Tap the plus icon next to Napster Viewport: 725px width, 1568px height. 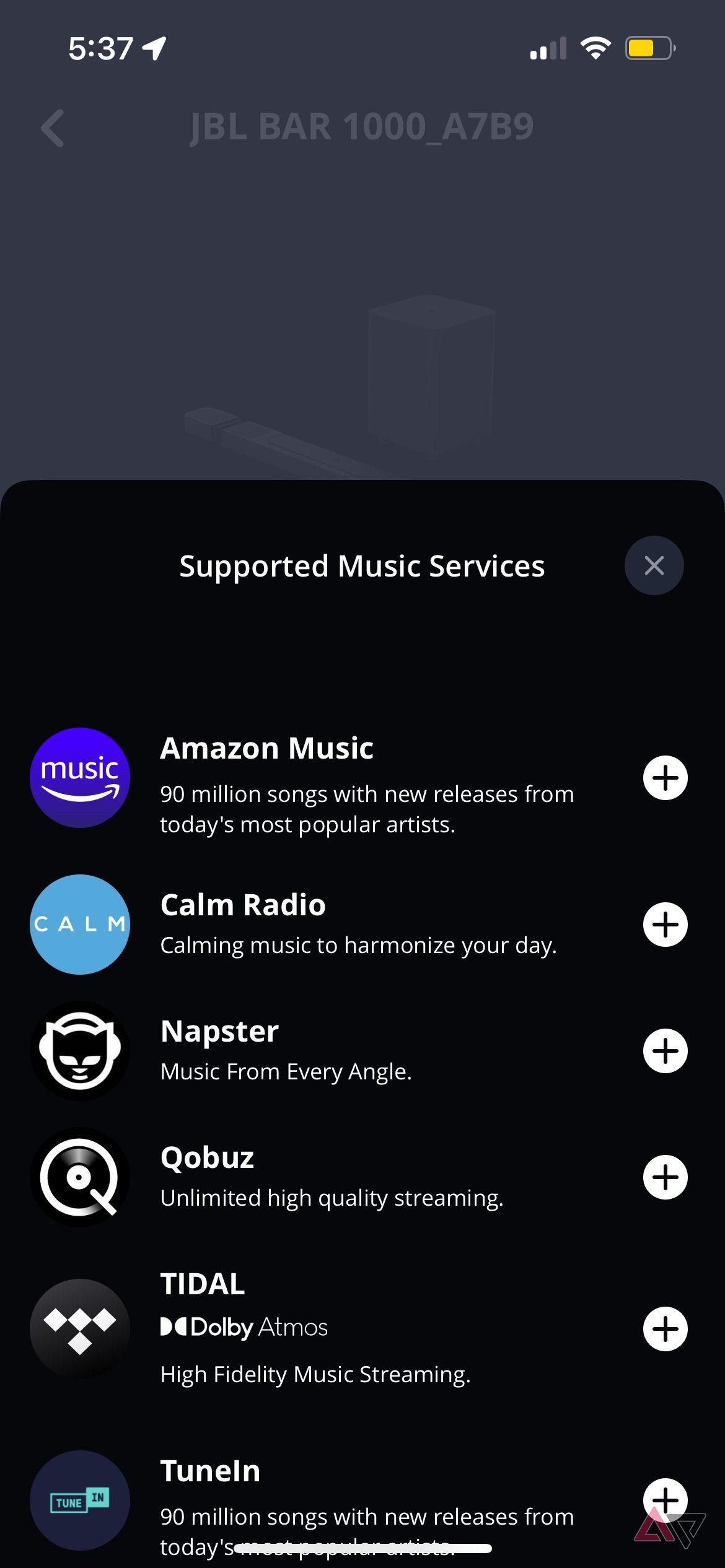(666, 1051)
